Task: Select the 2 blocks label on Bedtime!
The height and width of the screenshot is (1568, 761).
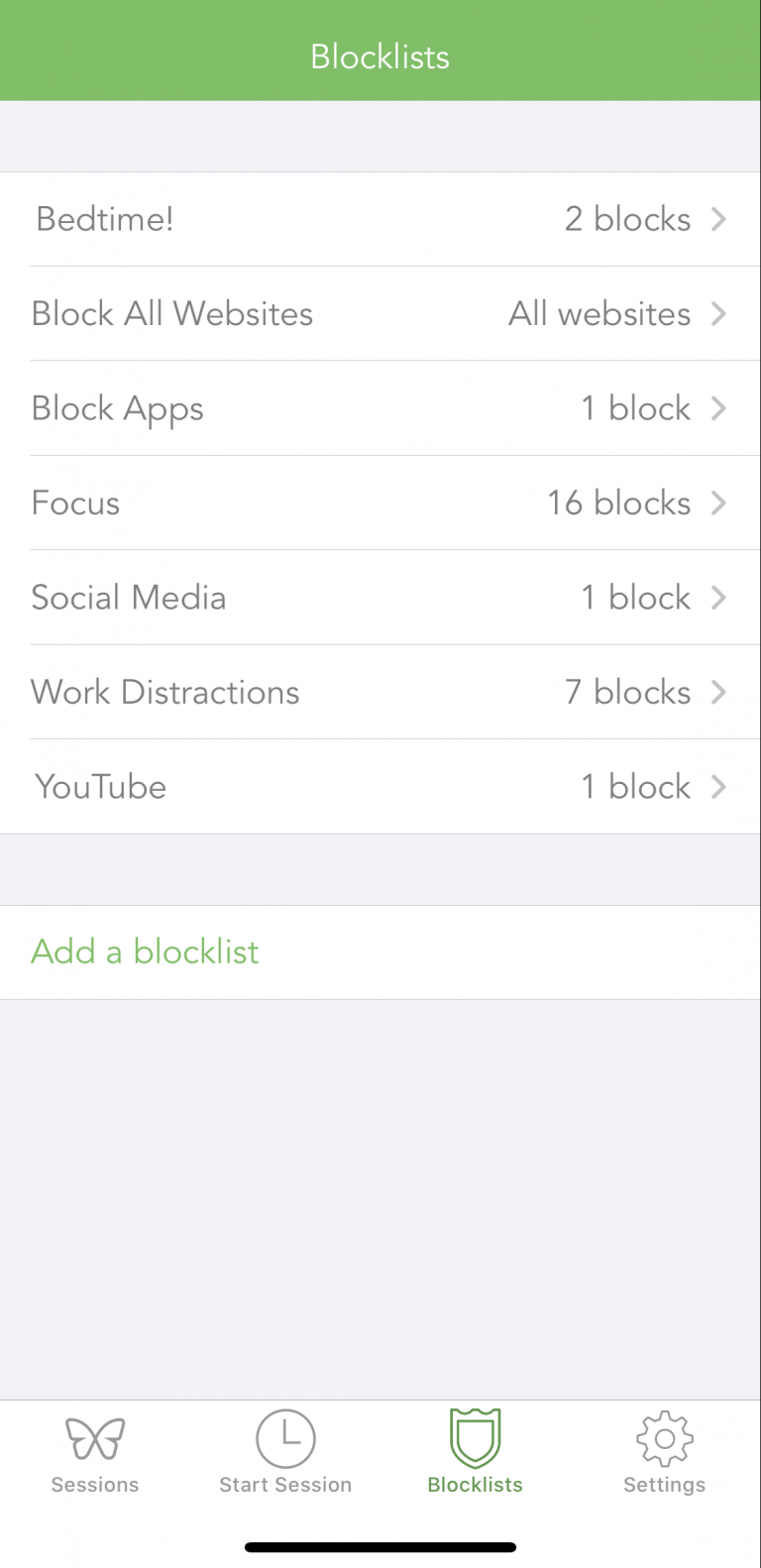Action: [626, 220]
